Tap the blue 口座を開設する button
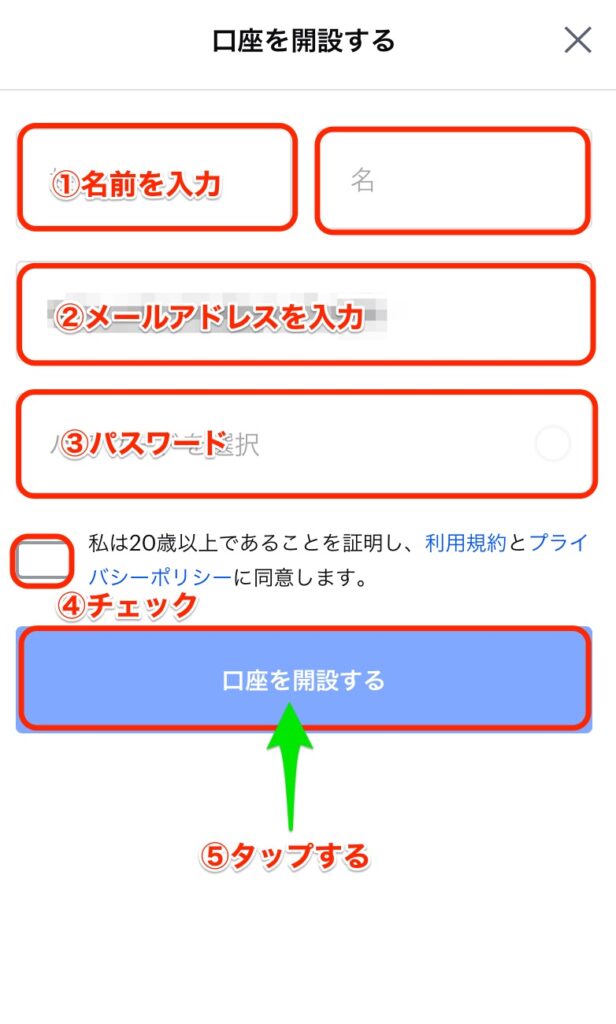This screenshot has width=616, height=1024. tap(304, 680)
